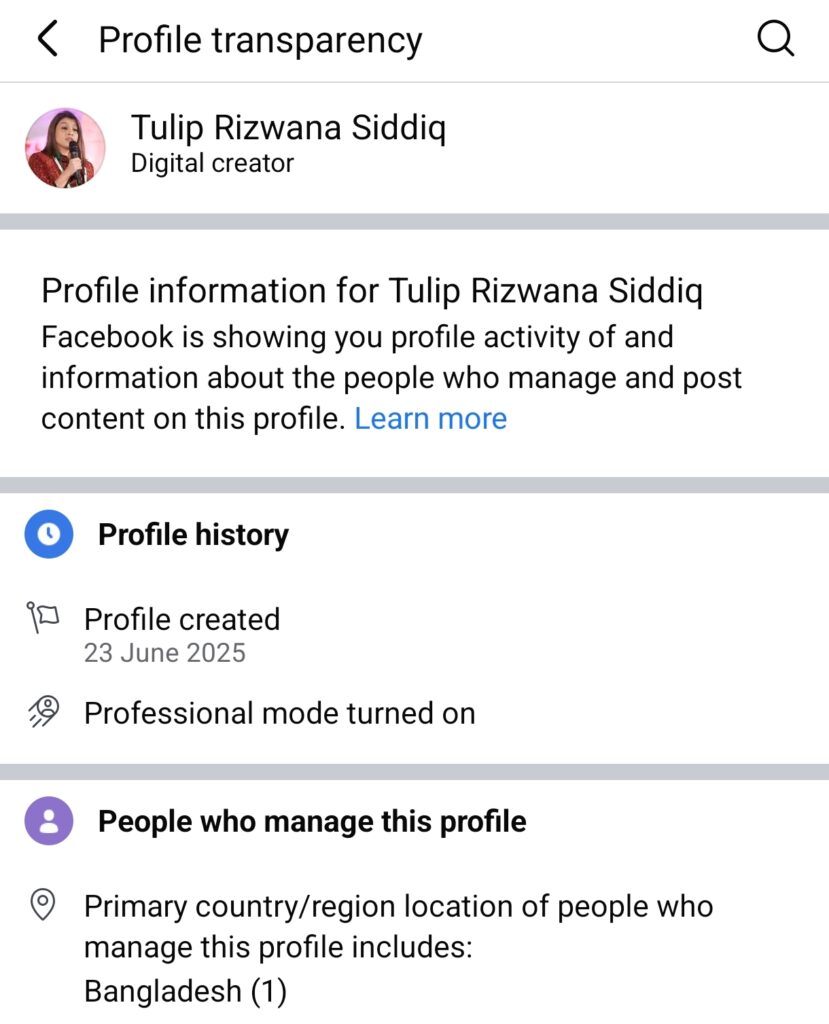Open the Learn more link

click(430, 419)
